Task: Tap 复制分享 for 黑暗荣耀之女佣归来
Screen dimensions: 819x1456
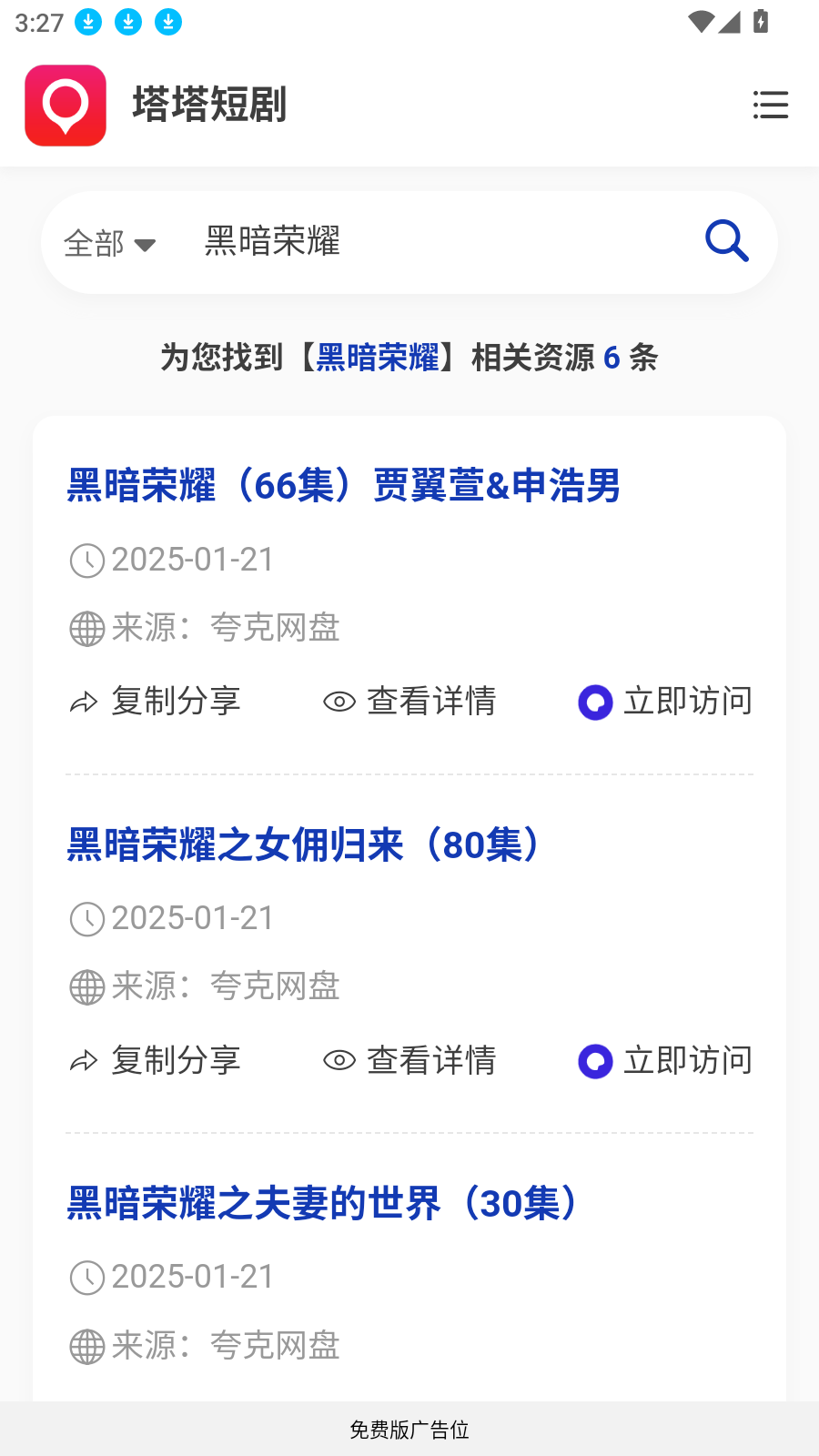Action: pyautogui.click(x=156, y=1061)
